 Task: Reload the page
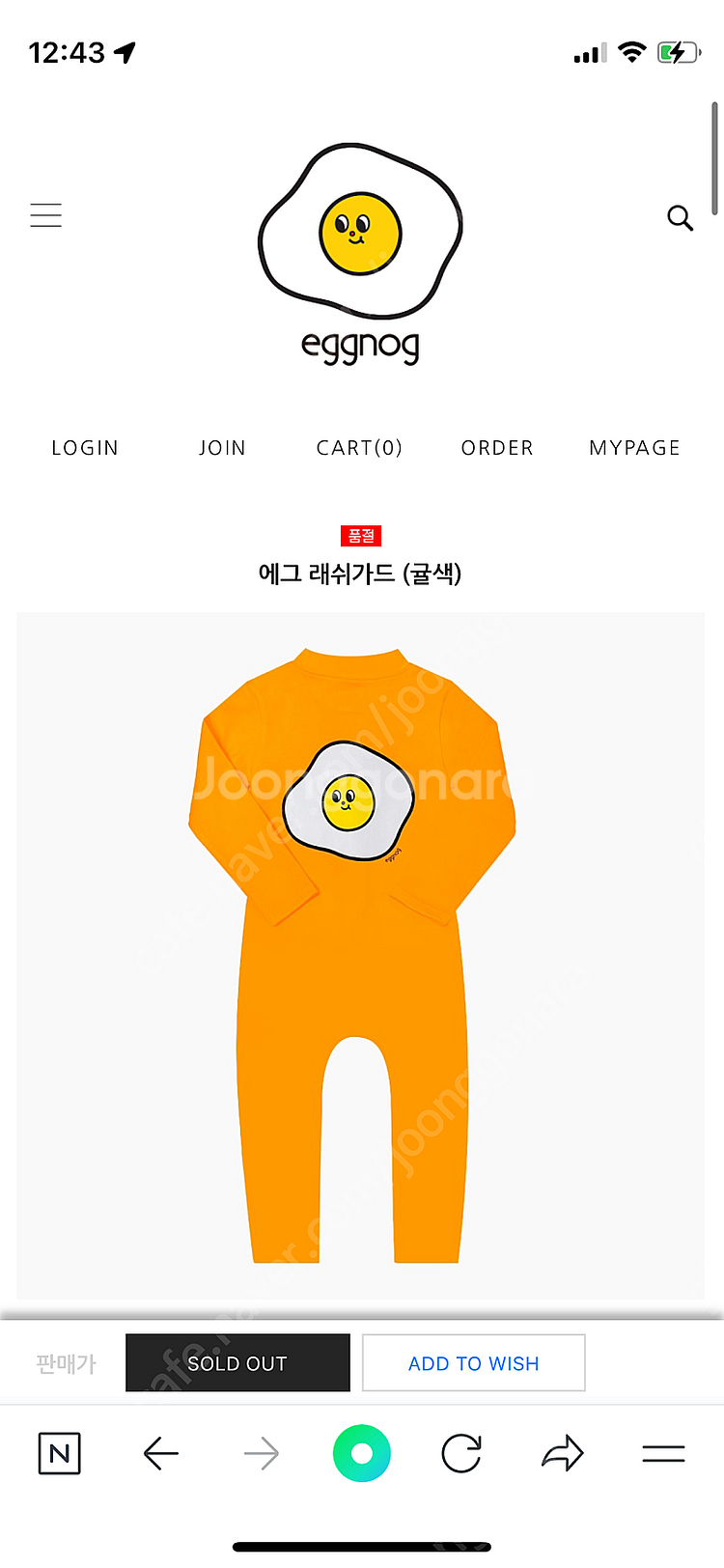click(x=461, y=1453)
